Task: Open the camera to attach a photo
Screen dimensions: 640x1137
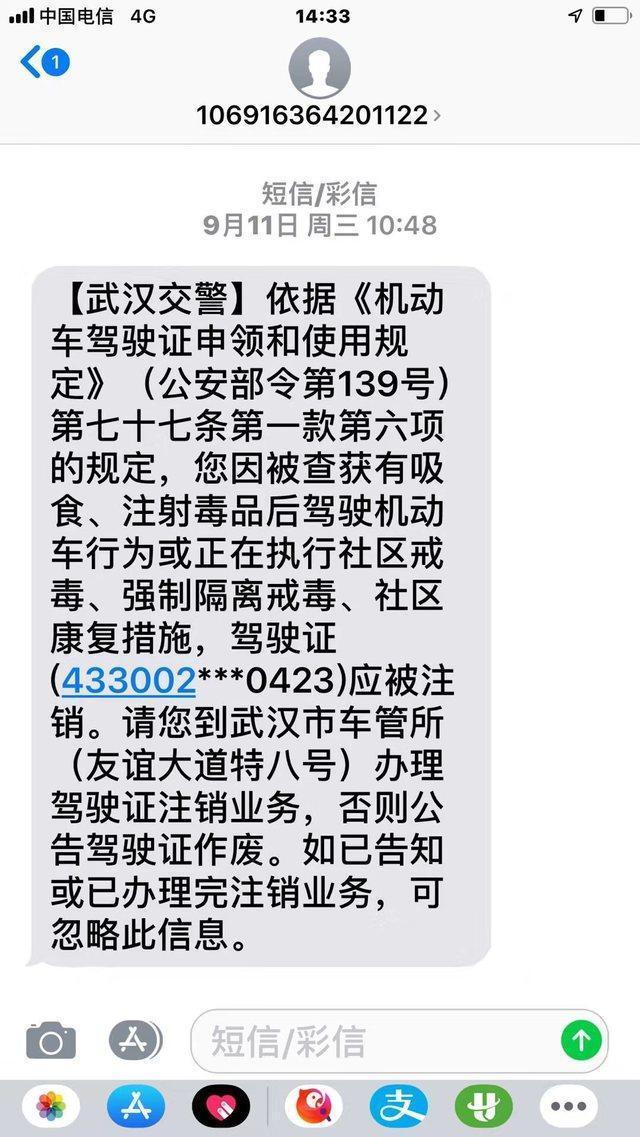Action: click(51, 1041)
